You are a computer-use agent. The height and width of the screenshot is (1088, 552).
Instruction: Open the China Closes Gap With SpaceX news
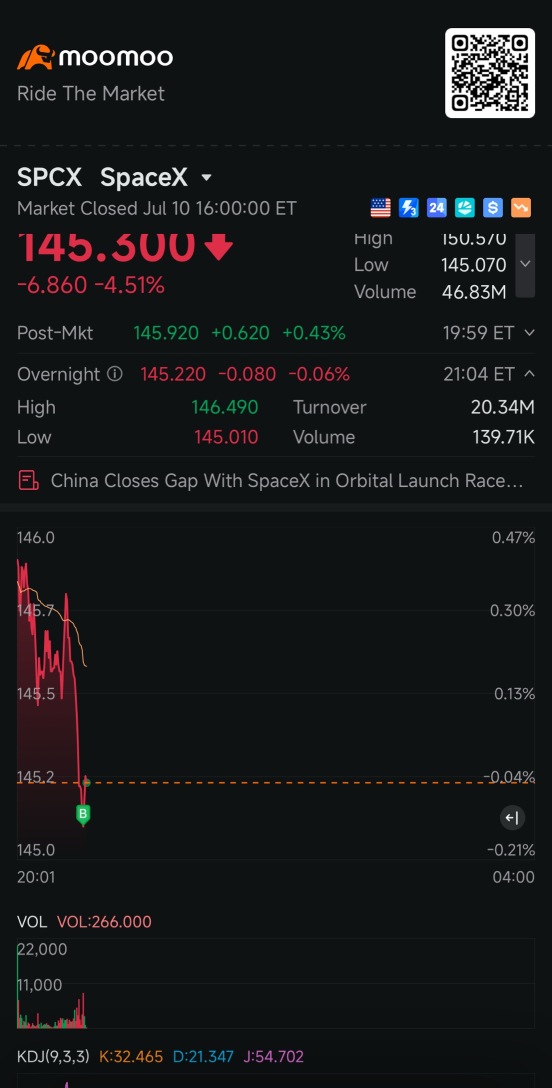click(276, 481)
